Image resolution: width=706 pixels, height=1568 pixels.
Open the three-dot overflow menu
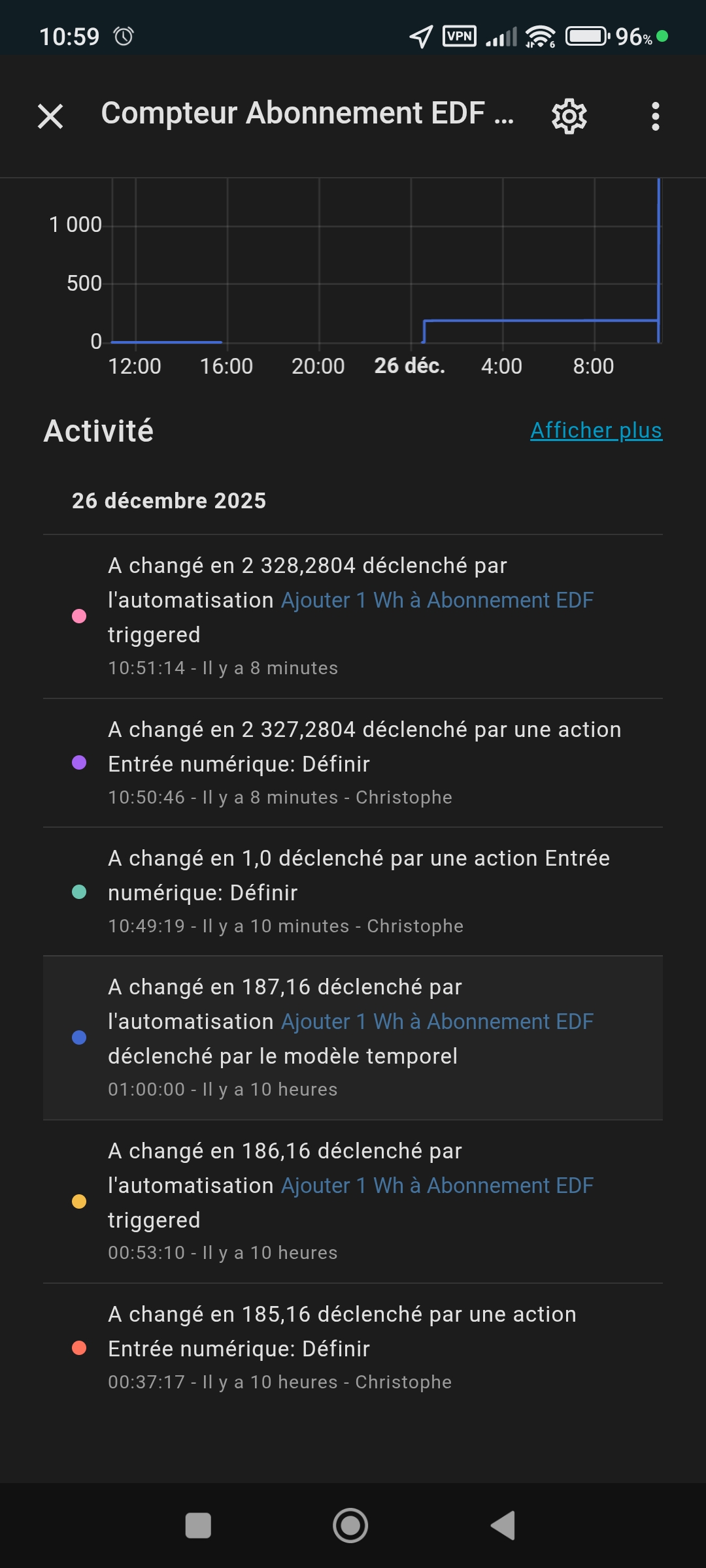pos(655,116)
